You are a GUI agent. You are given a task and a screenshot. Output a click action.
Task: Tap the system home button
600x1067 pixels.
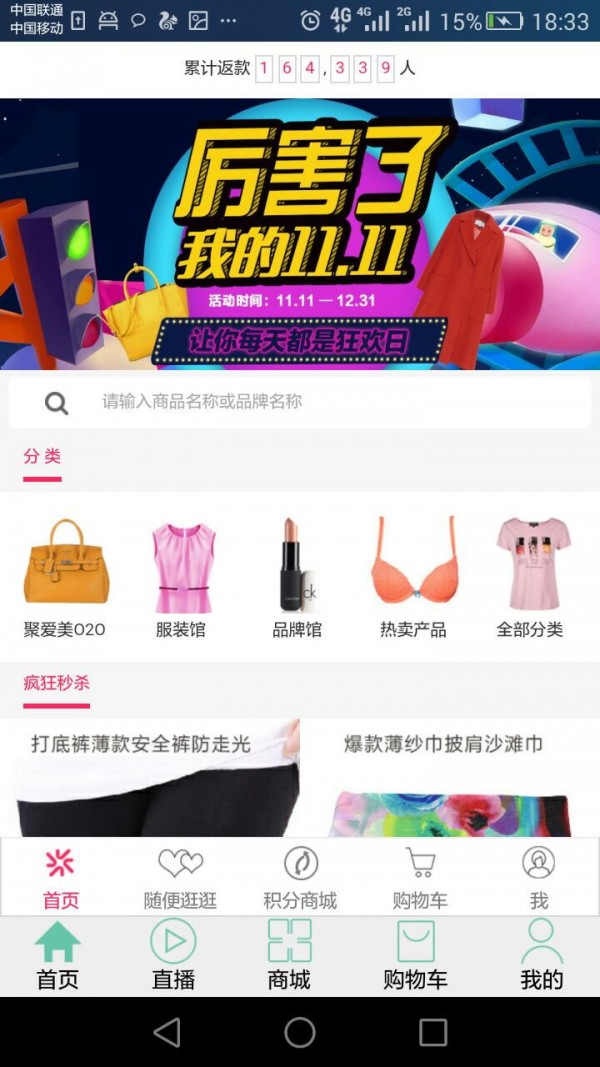pos(300,1032)
